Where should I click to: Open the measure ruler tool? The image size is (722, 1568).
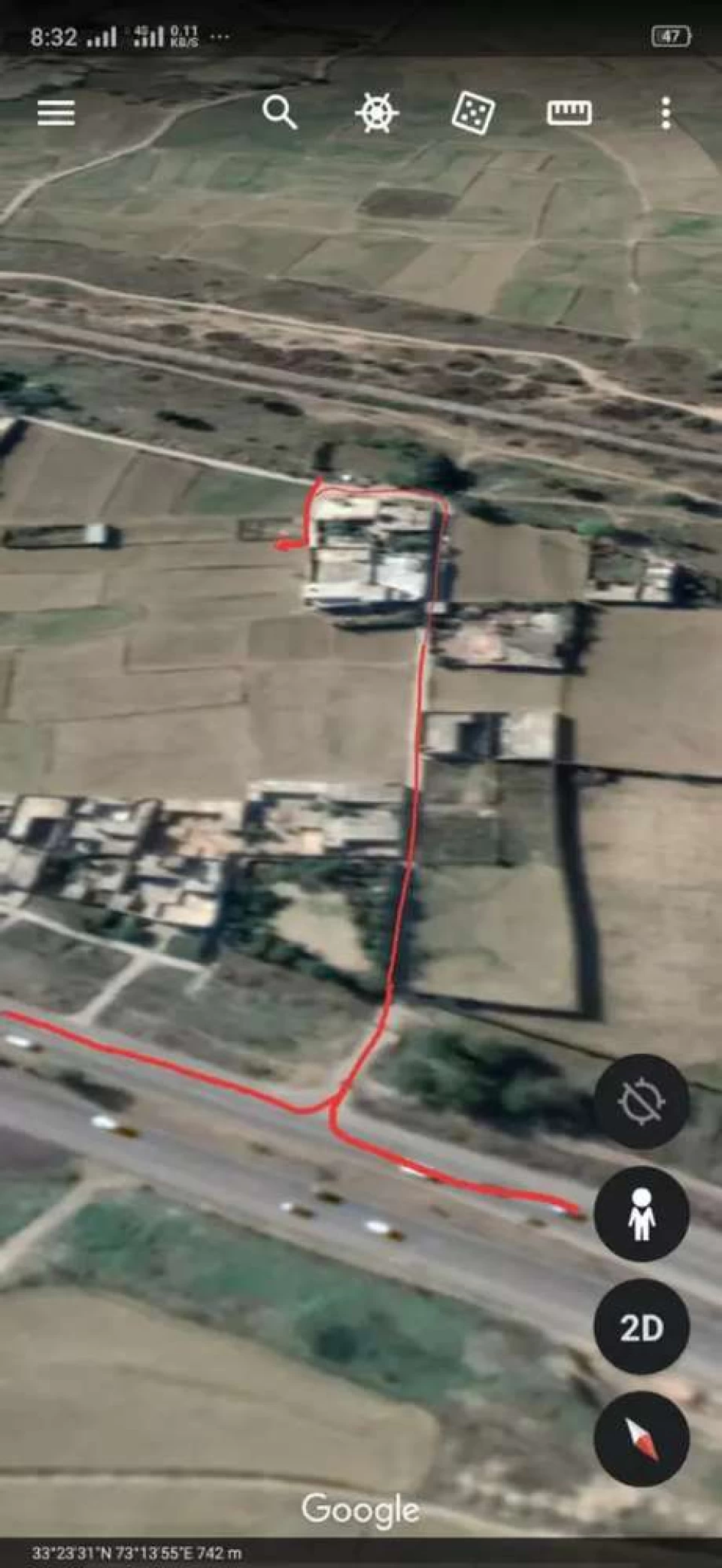point(569,113)
